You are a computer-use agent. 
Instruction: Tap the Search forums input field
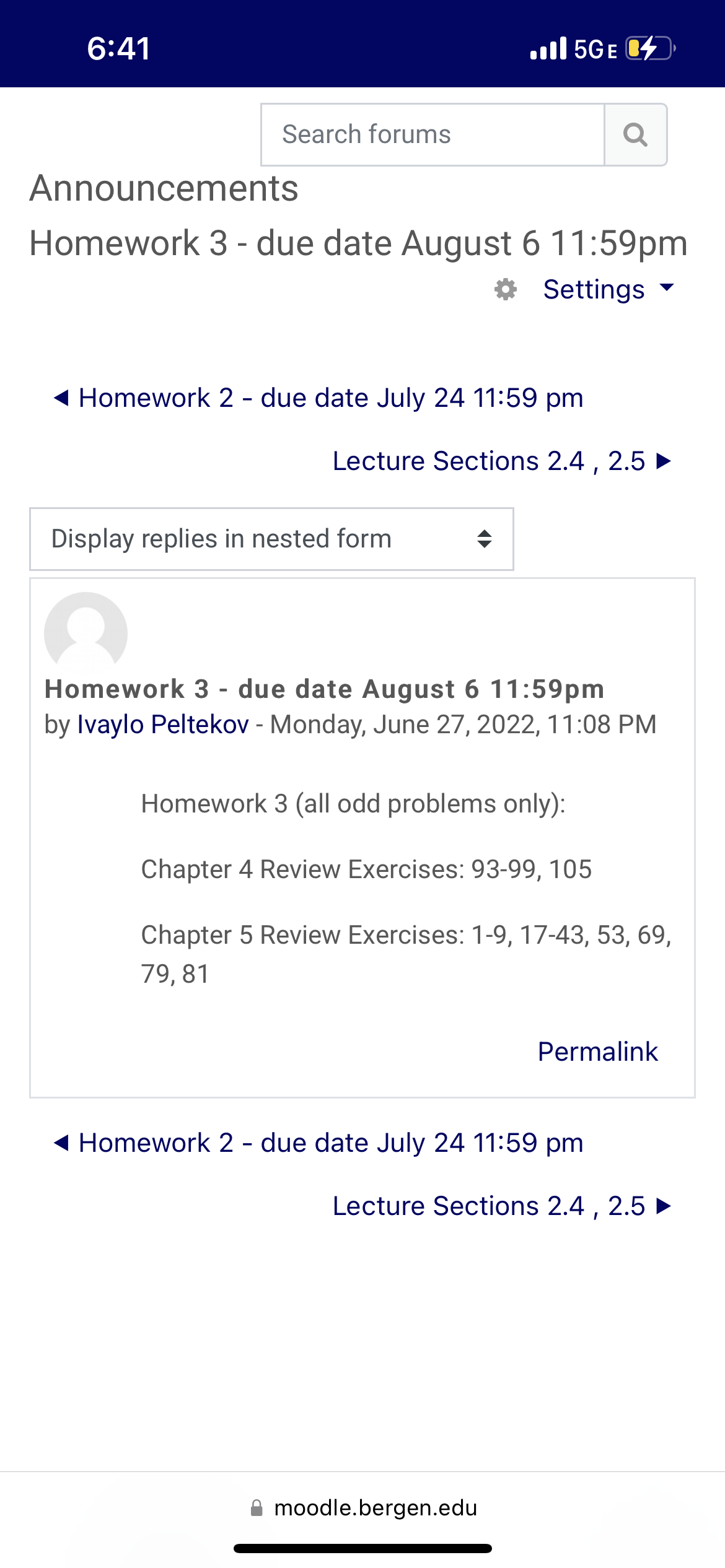433,134
